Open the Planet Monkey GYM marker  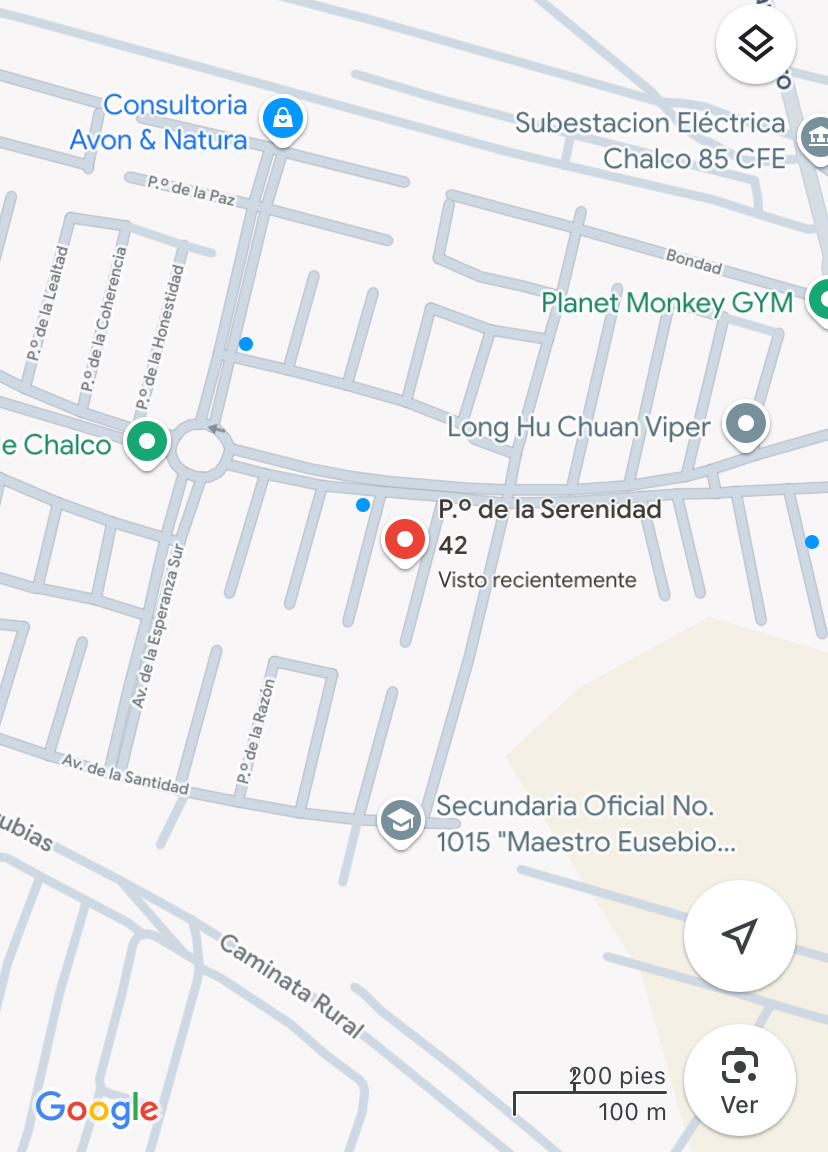point(820,300)
